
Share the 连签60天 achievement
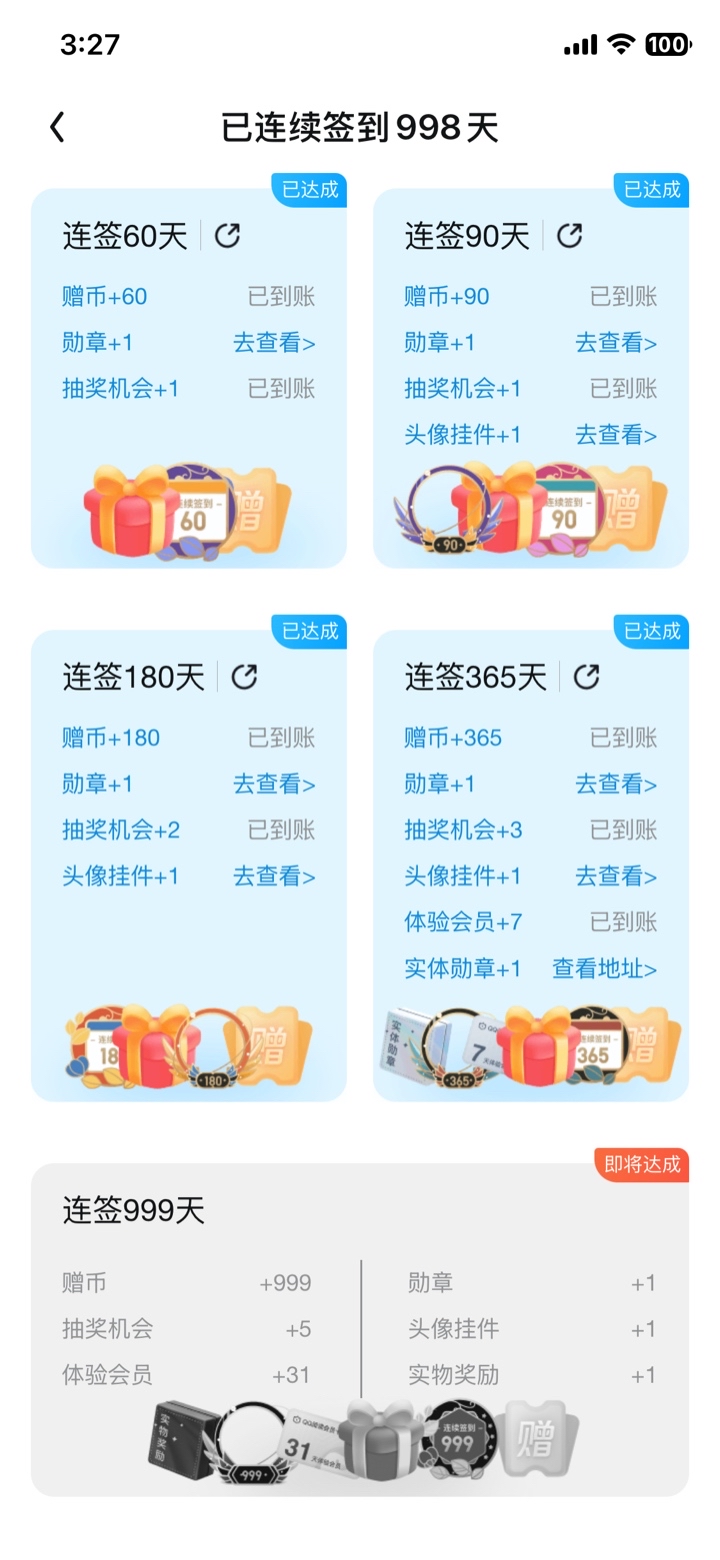[x=228, y=236]
